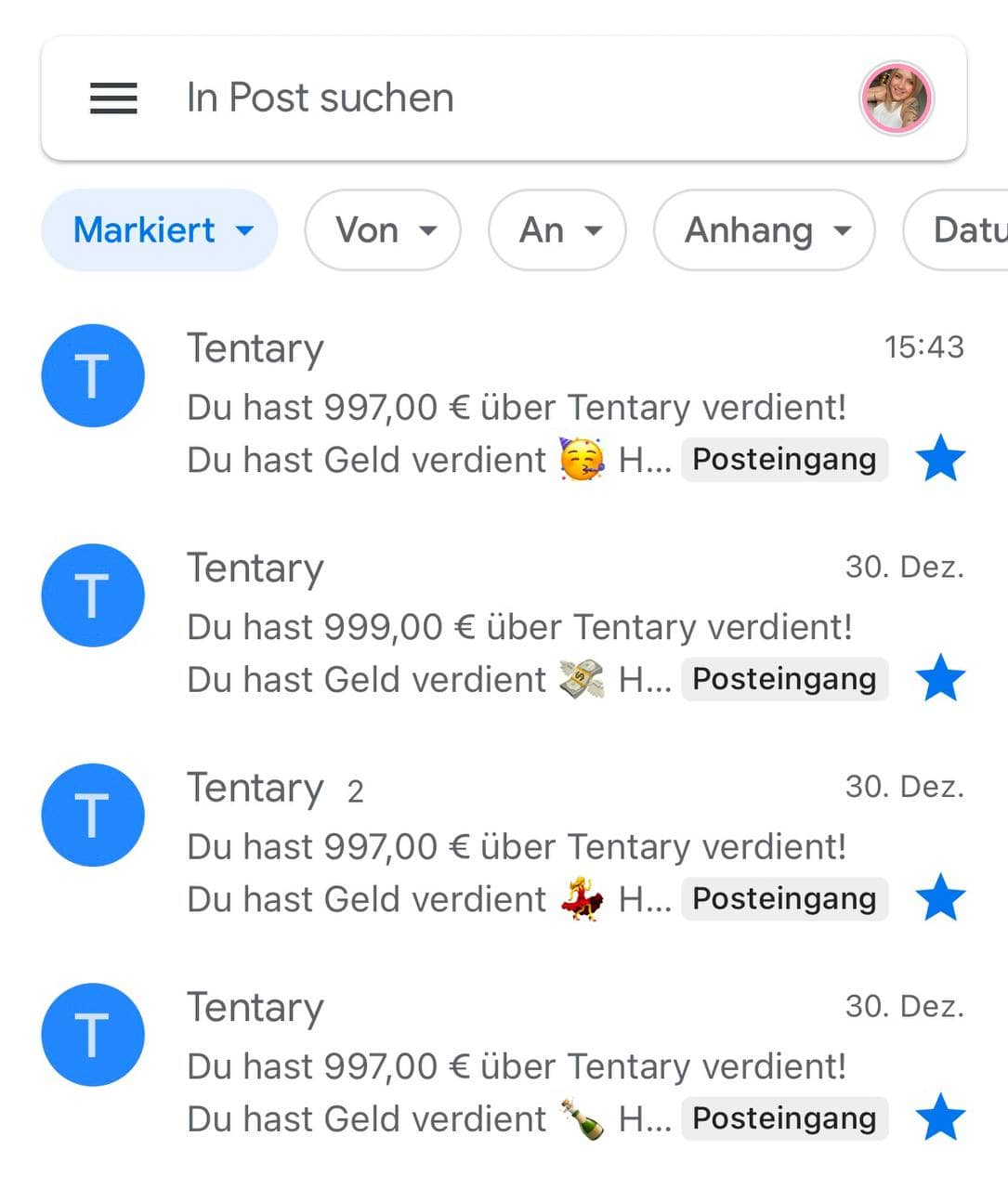Viewport: 1008px width, 1189px height.
Task: Expand the Markiert filter chip
Action: click(x=160, y=230)
